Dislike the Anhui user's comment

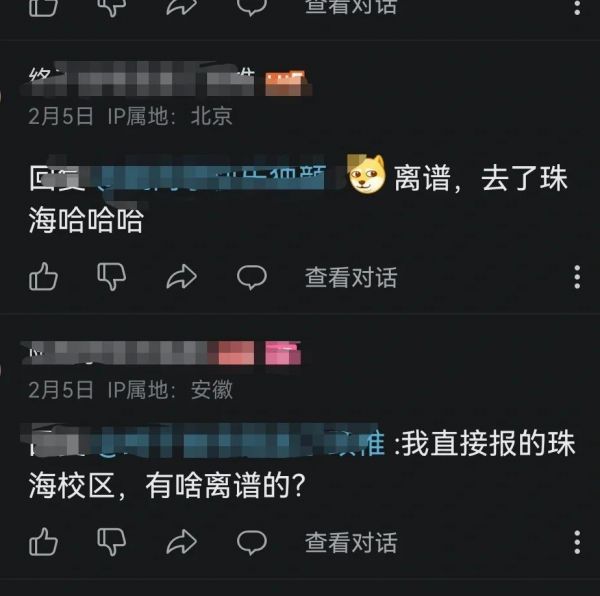[x=111, y=542]
